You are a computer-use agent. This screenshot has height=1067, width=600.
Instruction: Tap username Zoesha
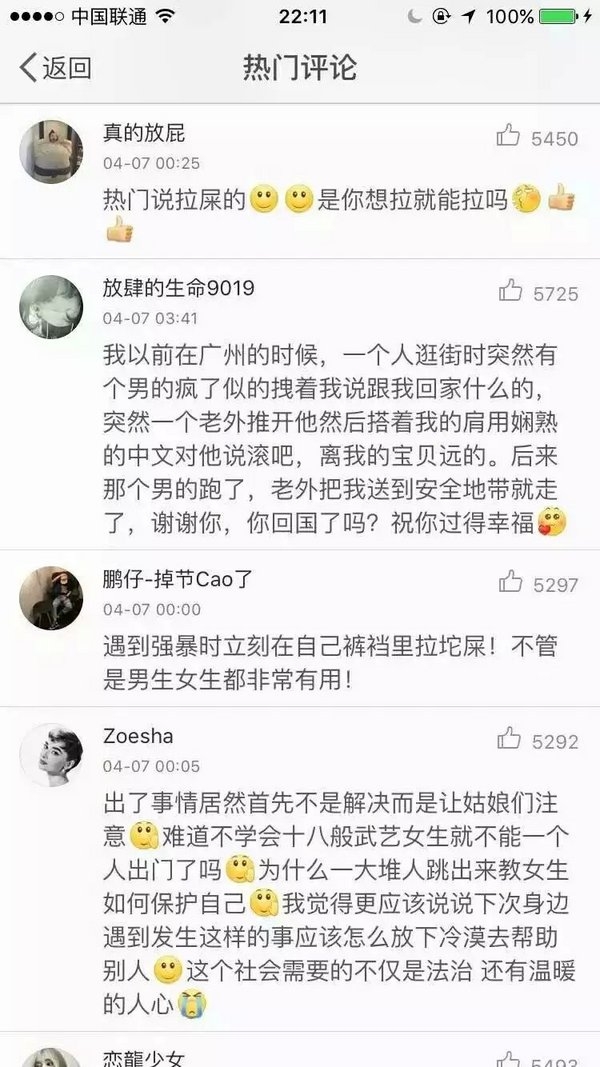(x=138, y=737)
